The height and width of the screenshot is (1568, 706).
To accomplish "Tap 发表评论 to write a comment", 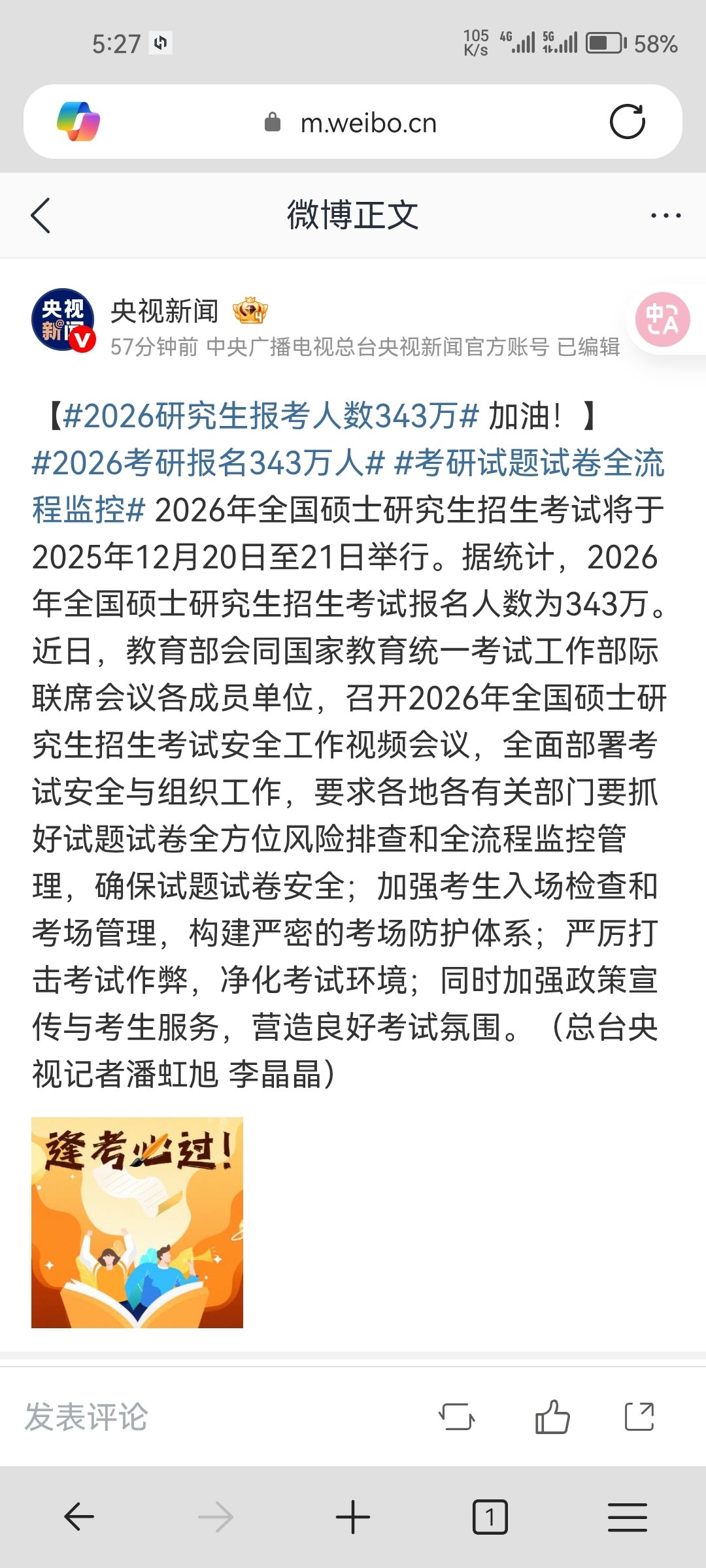I will (x=86, y=1417).
